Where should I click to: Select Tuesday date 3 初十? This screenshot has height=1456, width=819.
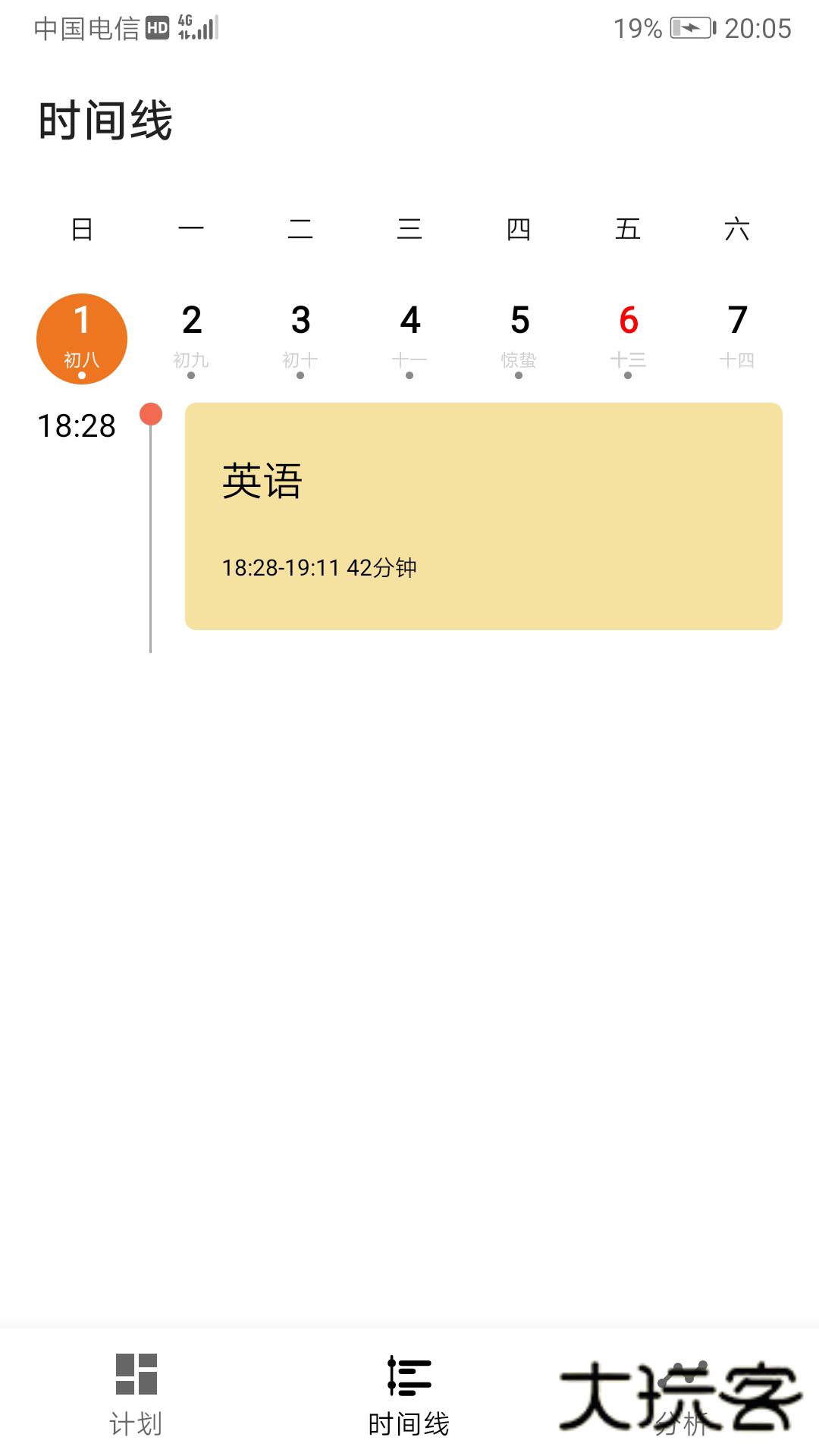(x=300, y=334)
